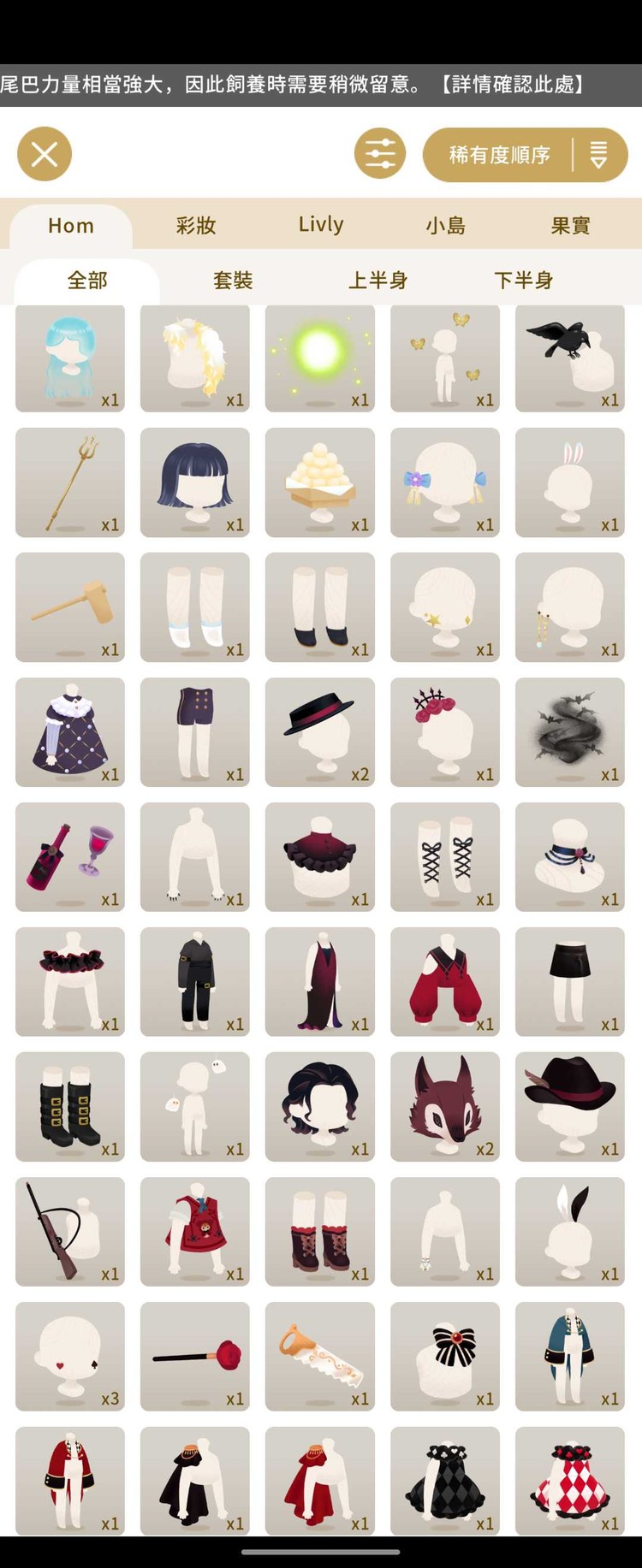The width and height of the screenshot is (642, 1568).
Task: Switch to the Livly tab
Action: tap(321, 225)
